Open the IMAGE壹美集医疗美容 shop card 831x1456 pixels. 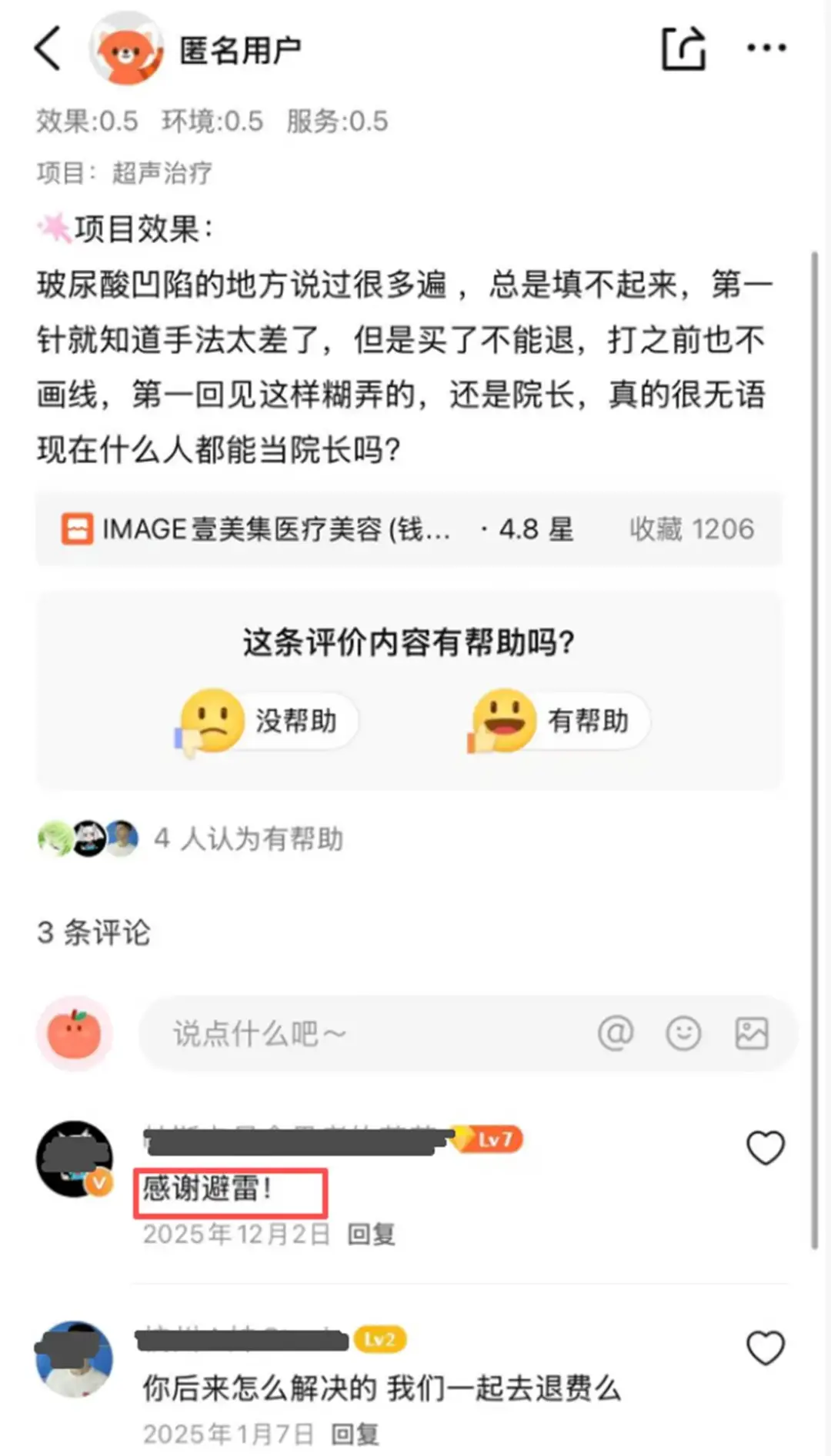[408, 529]
